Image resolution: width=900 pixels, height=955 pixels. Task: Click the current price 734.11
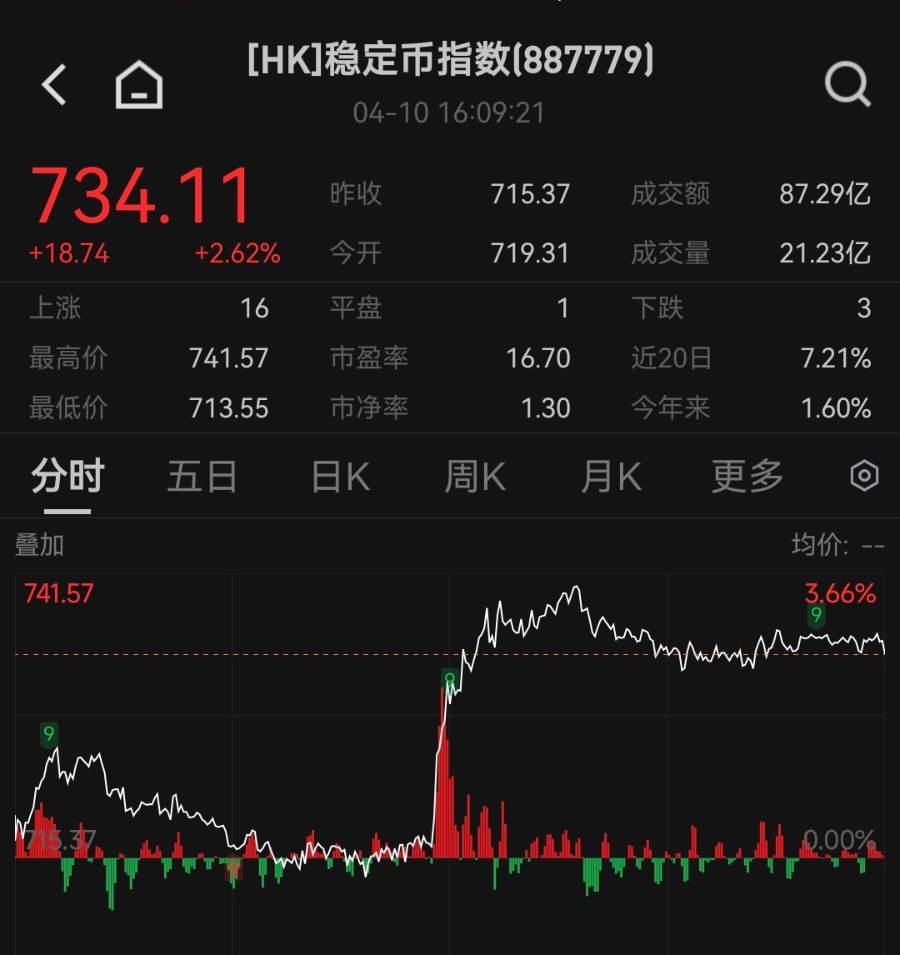click(140, 196)
